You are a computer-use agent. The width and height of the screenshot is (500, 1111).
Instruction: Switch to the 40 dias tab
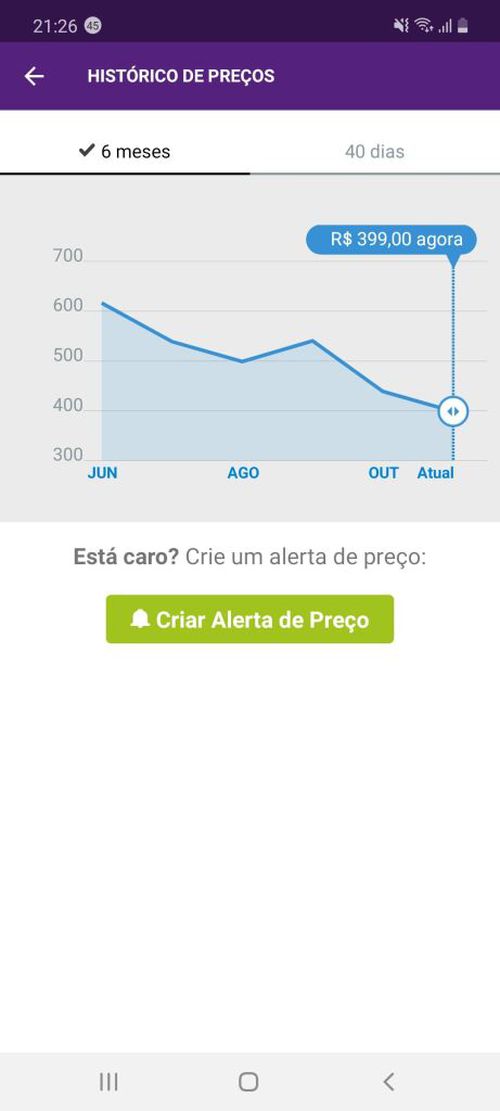pyautogui.click(x=375, y=151)
